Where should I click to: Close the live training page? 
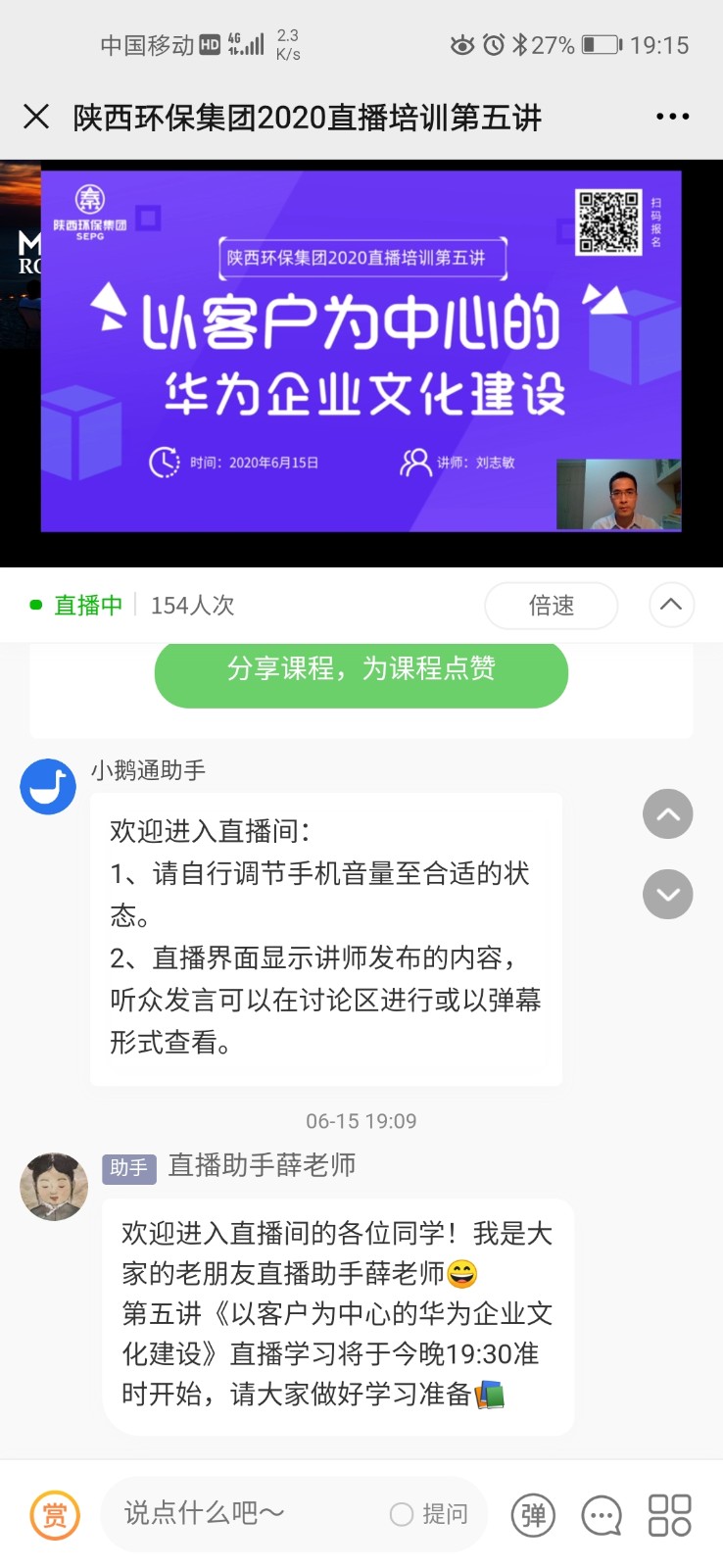coord(36,117)
